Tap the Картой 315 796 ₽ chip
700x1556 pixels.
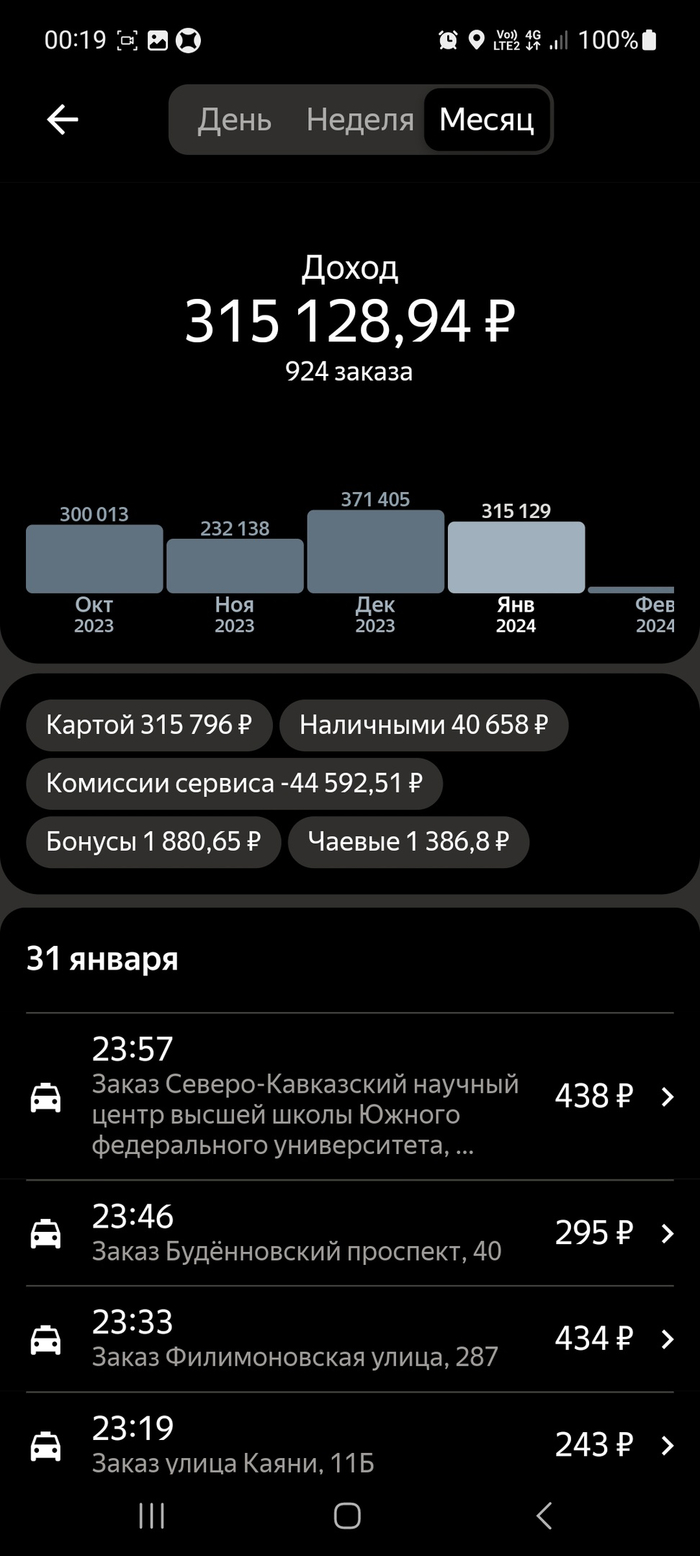click(149, 725)
